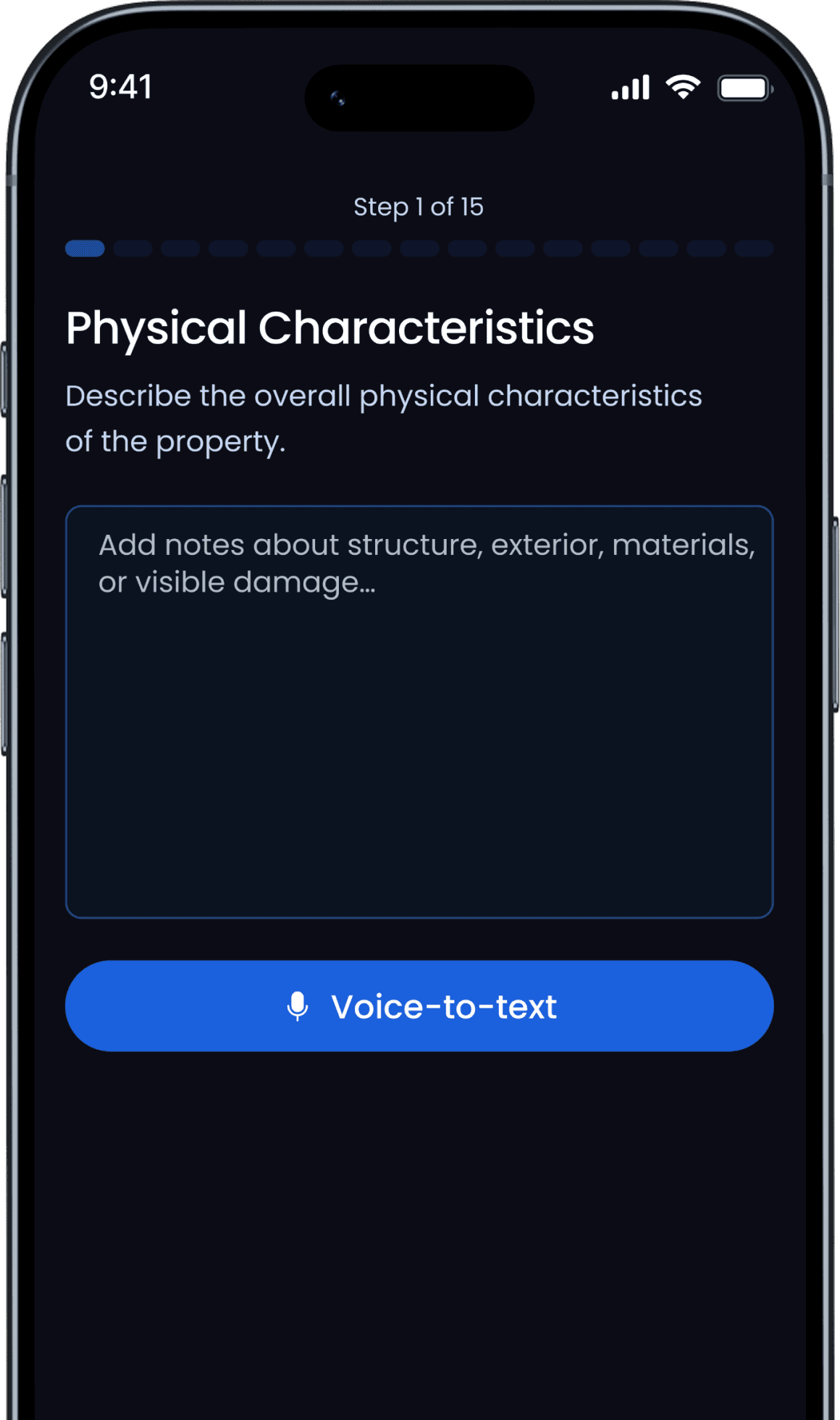This screenshot has height=1420, width=840.
Task: Tap the Physical Characteristics heading
Action: point(330,328)
